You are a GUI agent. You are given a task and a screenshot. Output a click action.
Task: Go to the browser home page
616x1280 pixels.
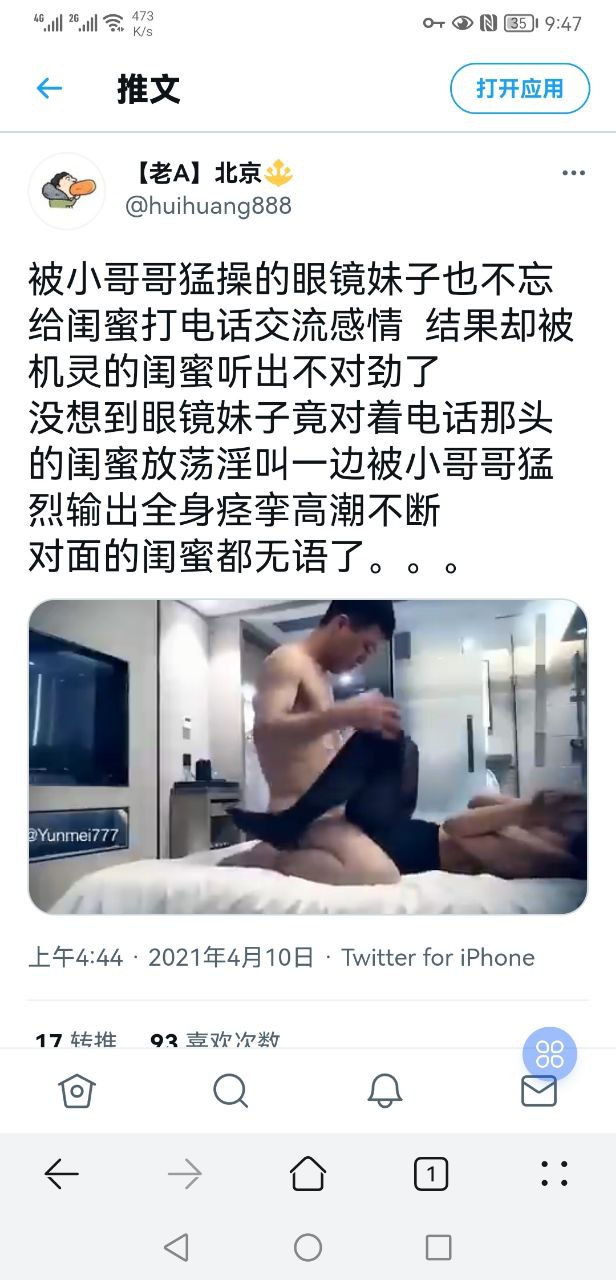click(x=308, y=1174)
